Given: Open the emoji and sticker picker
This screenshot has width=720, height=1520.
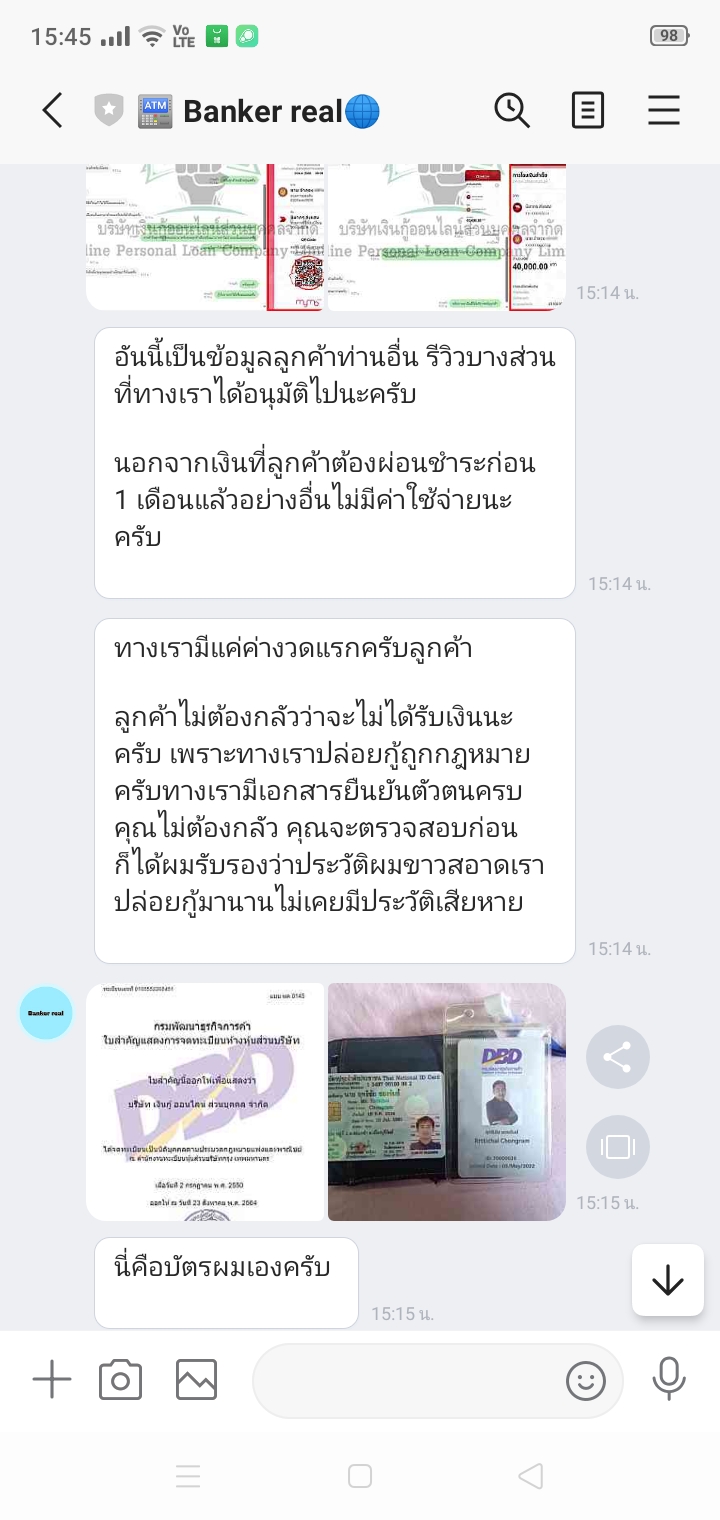Looking at the screenshot, I should 586,1381.
